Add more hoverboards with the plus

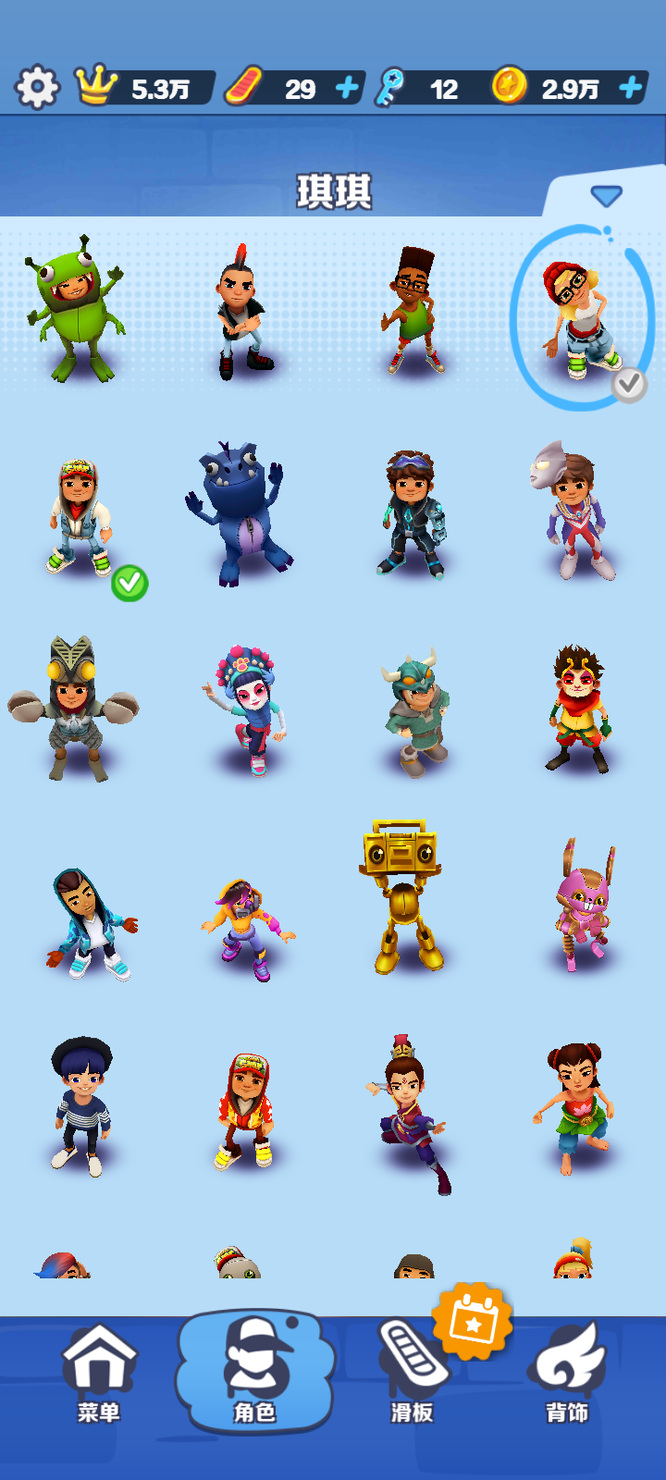(x=347, y=88)
